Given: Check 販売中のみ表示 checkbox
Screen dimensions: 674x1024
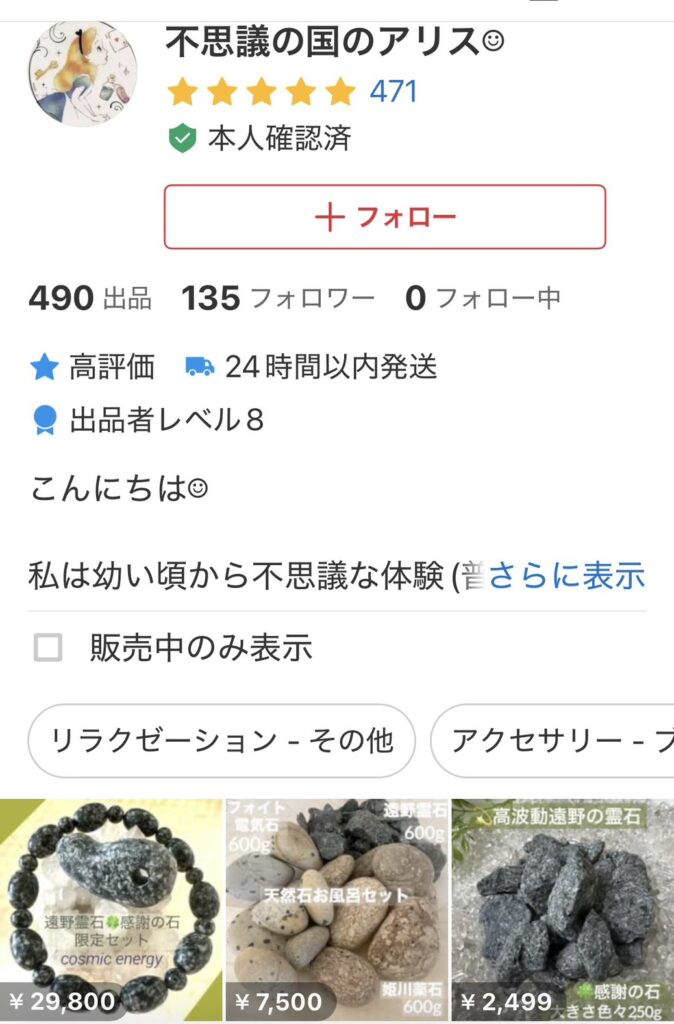Looking at the screenshot, I should pos(48,648).
